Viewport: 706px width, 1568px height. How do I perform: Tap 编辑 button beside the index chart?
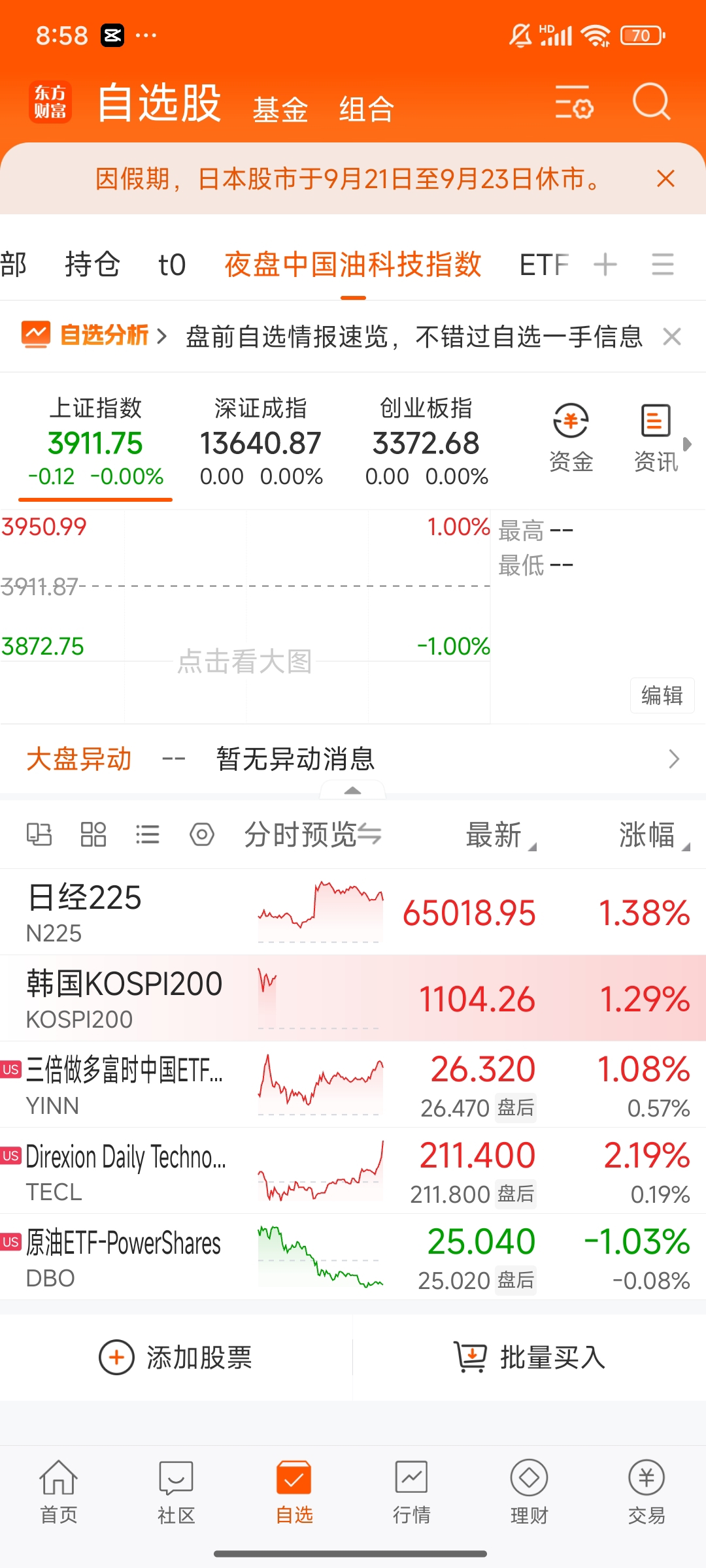coord(662,695)
